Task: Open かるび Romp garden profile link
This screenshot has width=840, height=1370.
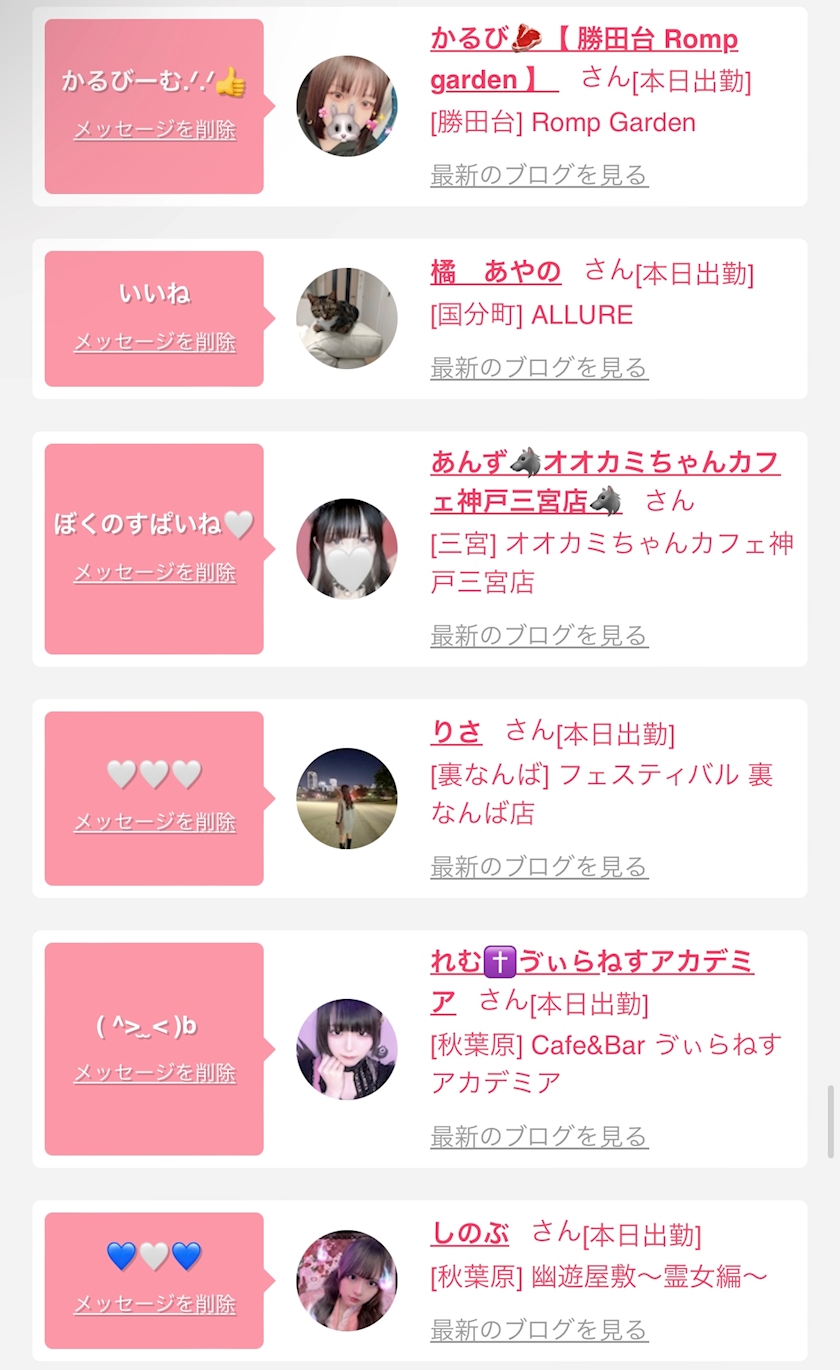Action: (x=584, y=59)
